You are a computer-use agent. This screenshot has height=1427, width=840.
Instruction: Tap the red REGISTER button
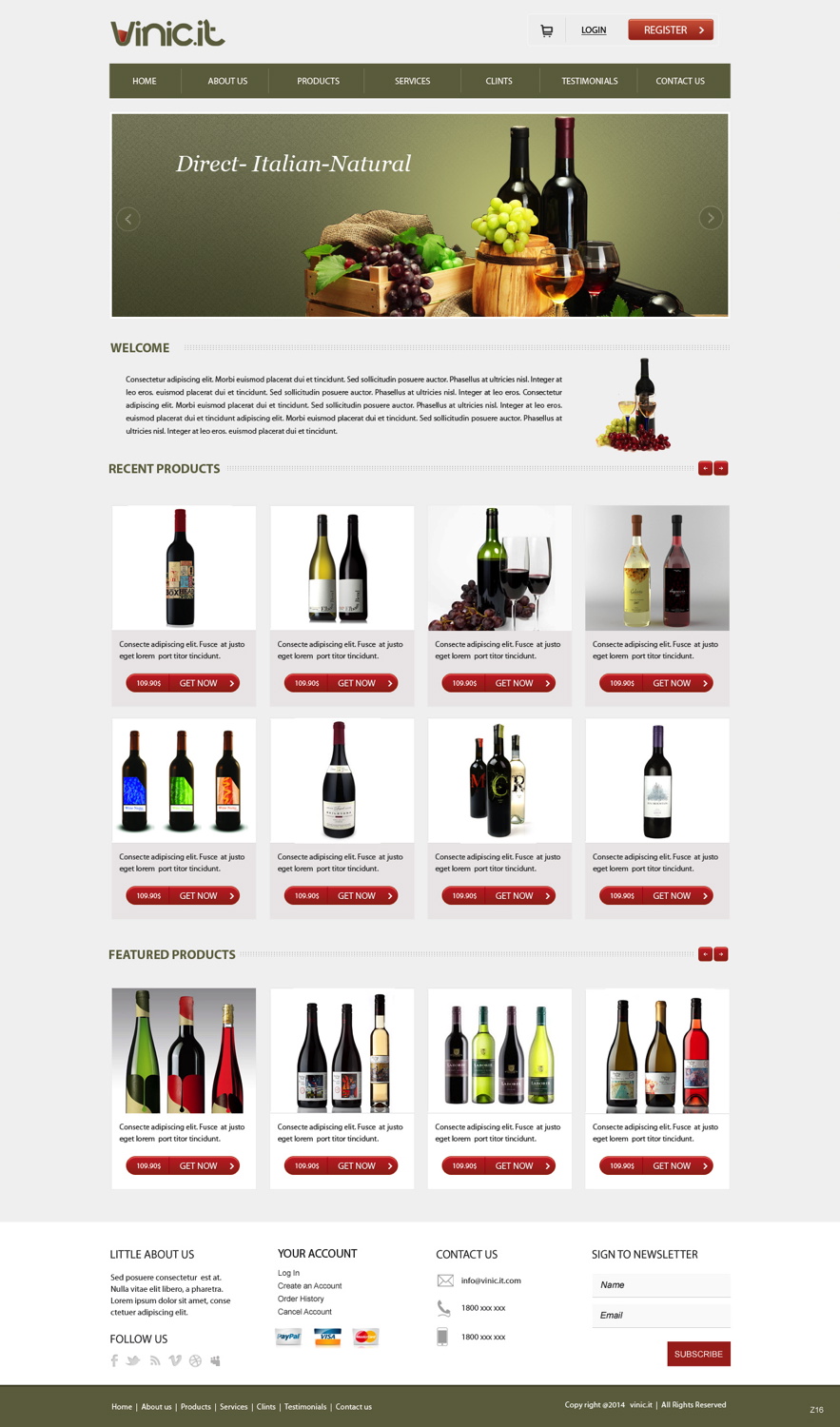671,29
